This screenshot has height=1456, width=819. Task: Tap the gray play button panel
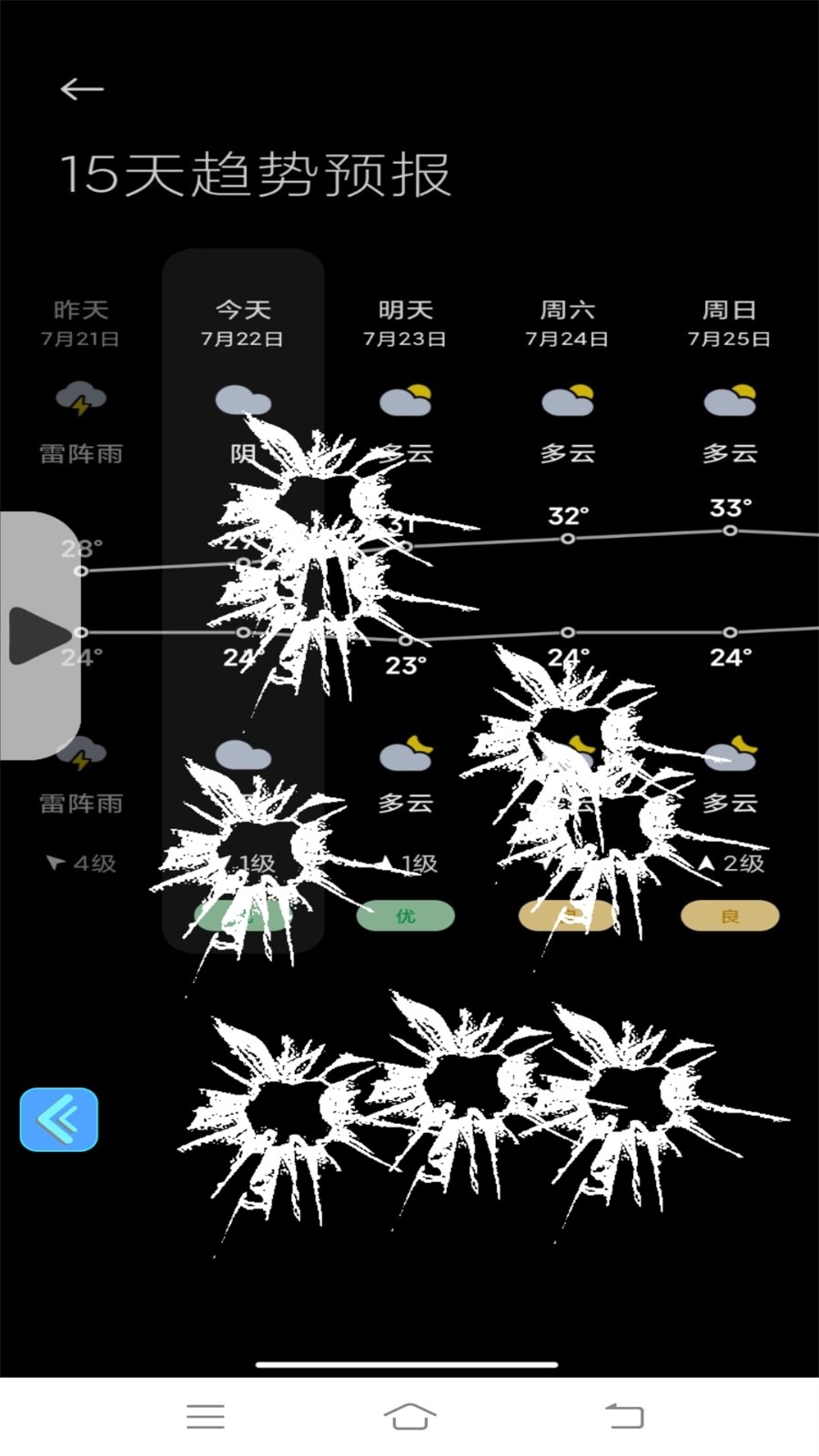click(x=38, y=635)
